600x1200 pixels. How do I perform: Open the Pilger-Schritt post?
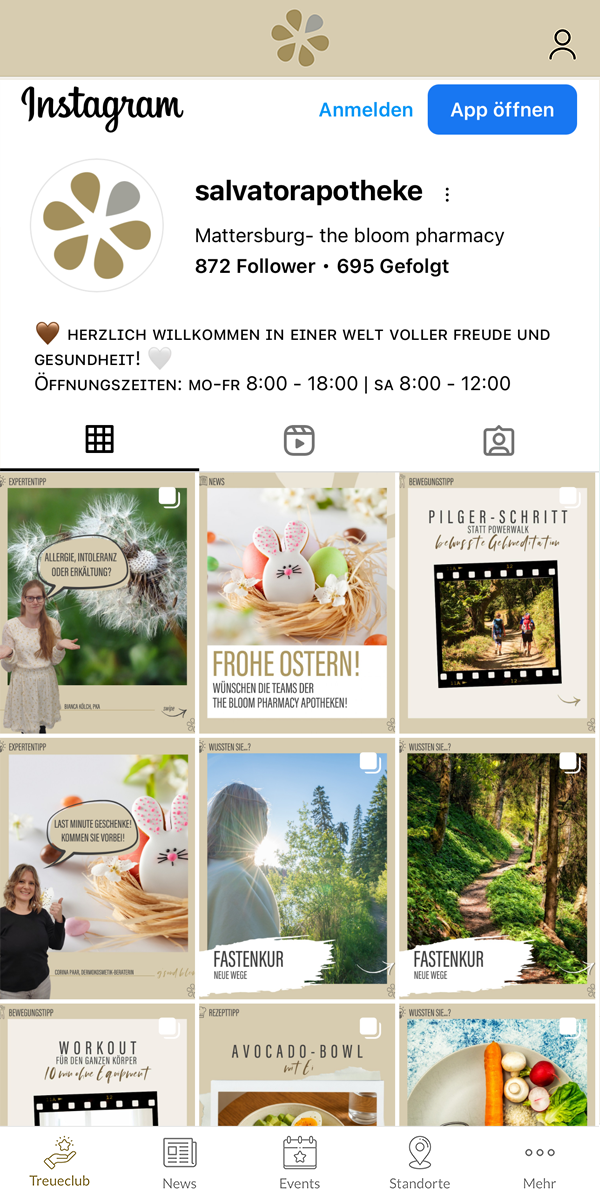[x=499, y=604]
